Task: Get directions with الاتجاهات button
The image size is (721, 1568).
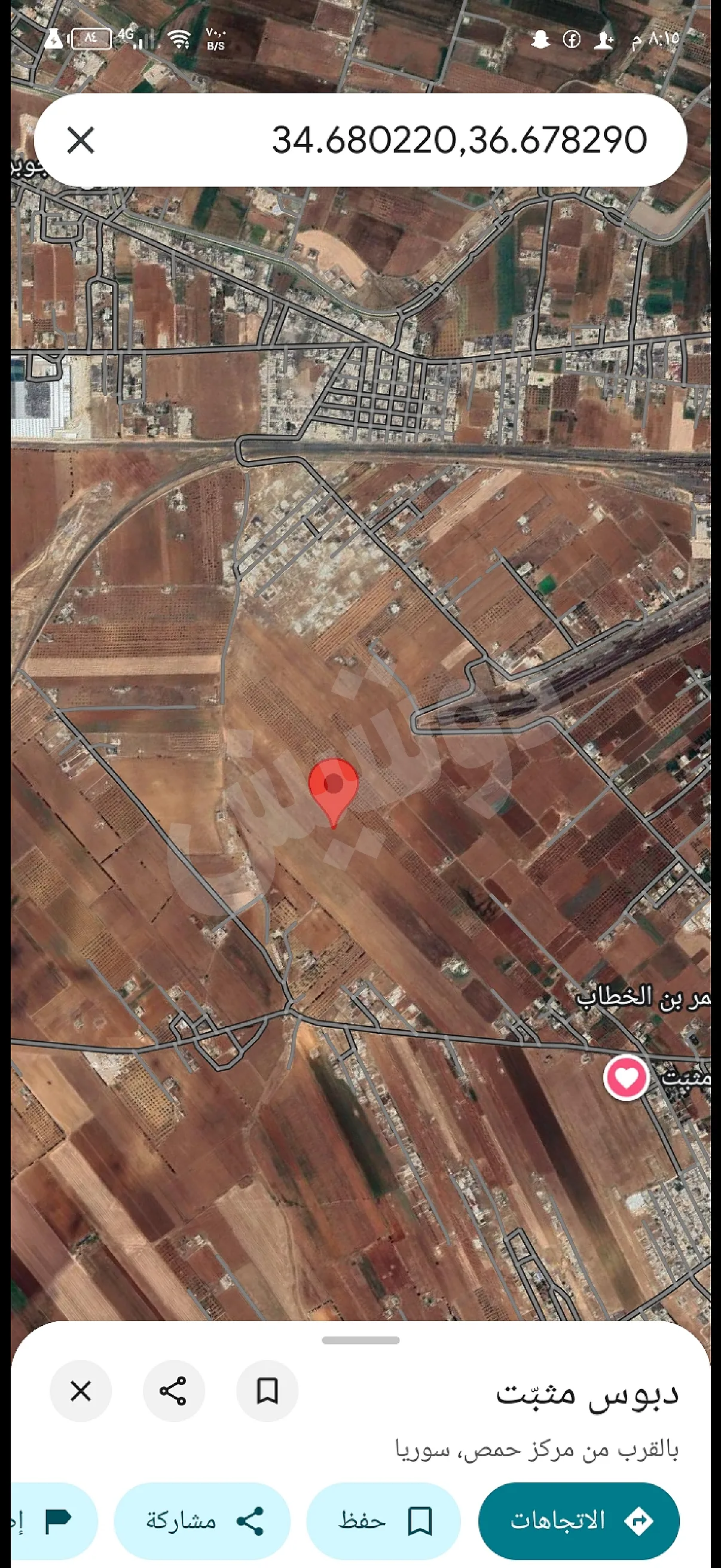Action: click(579, 1521)
